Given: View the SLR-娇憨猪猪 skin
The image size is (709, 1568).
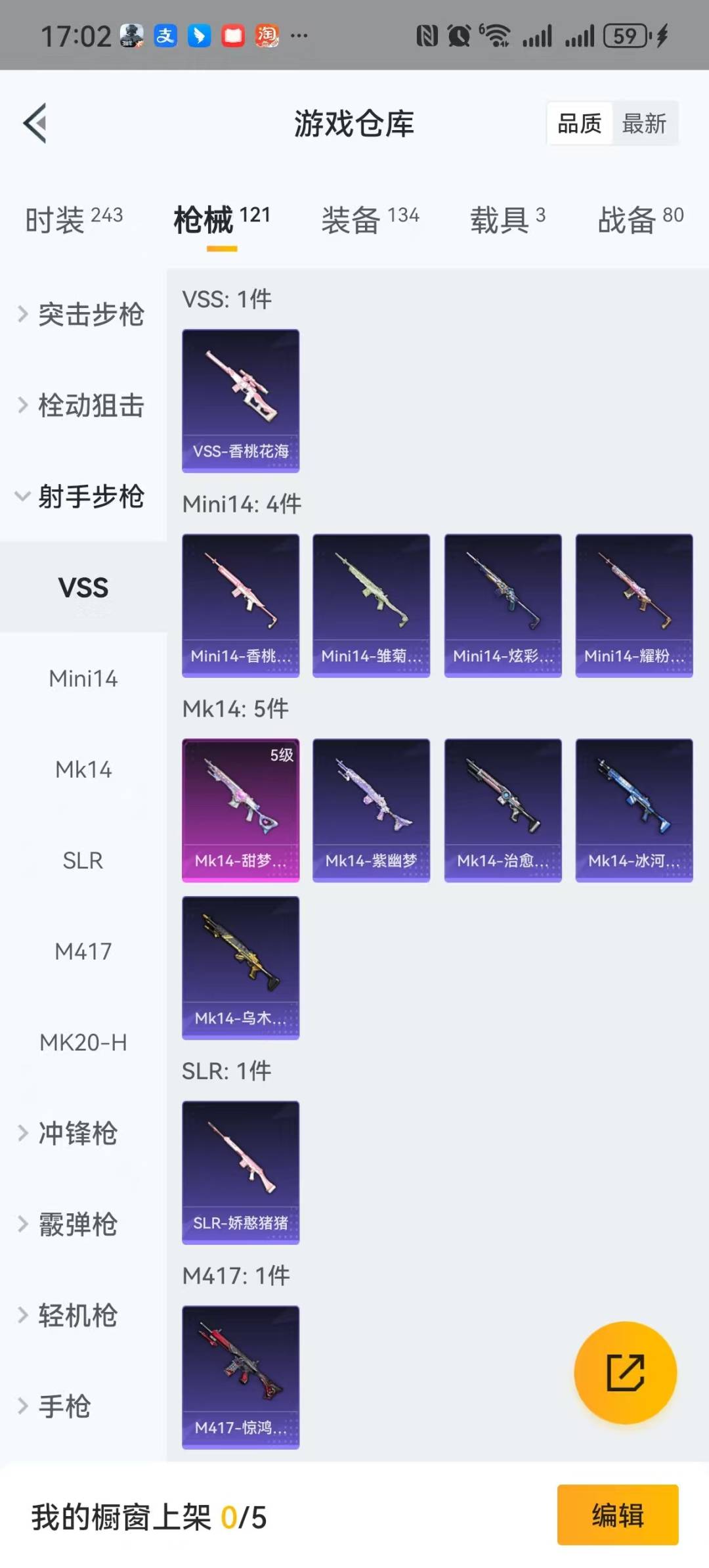Looking at the screenshot, I should tap(240, 1173).
